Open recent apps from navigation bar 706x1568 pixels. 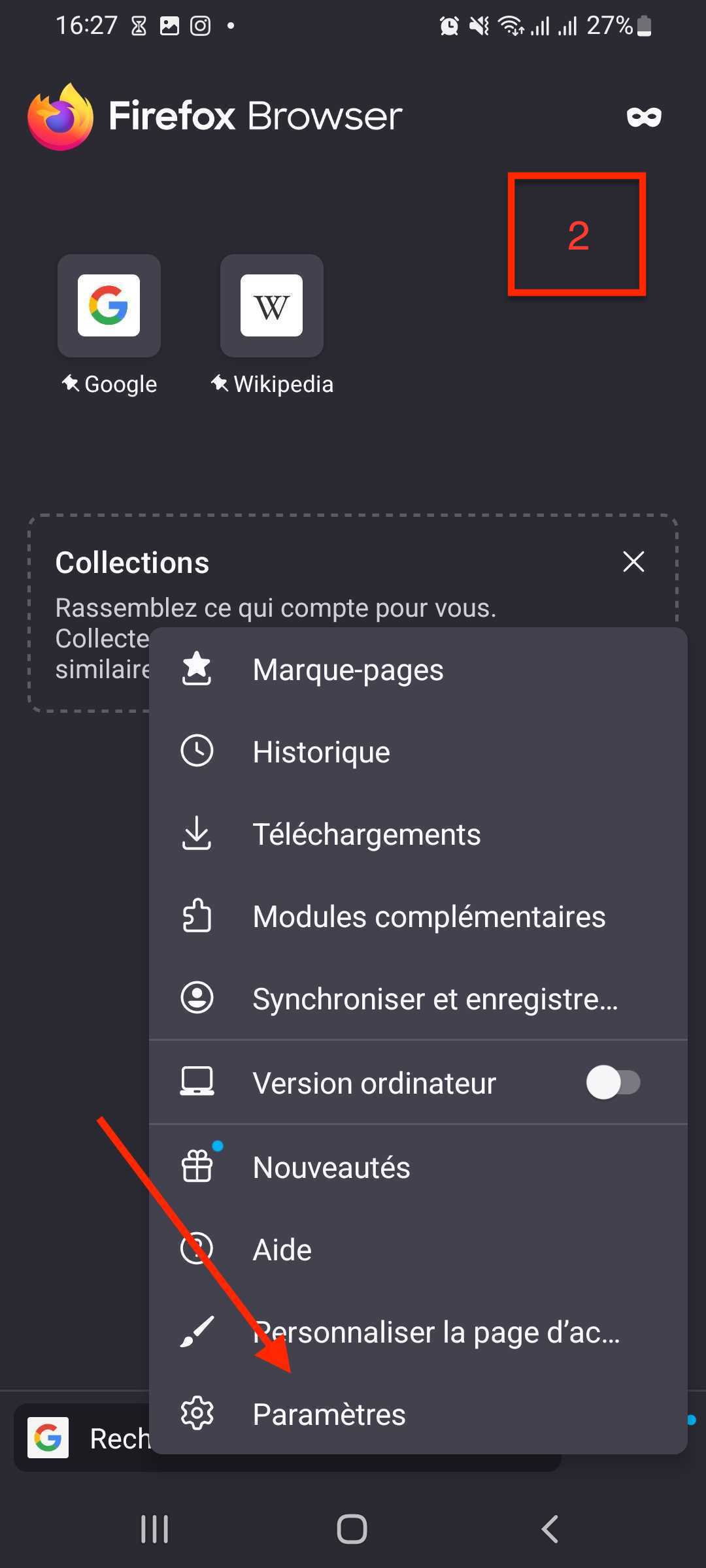[155, 1529]
